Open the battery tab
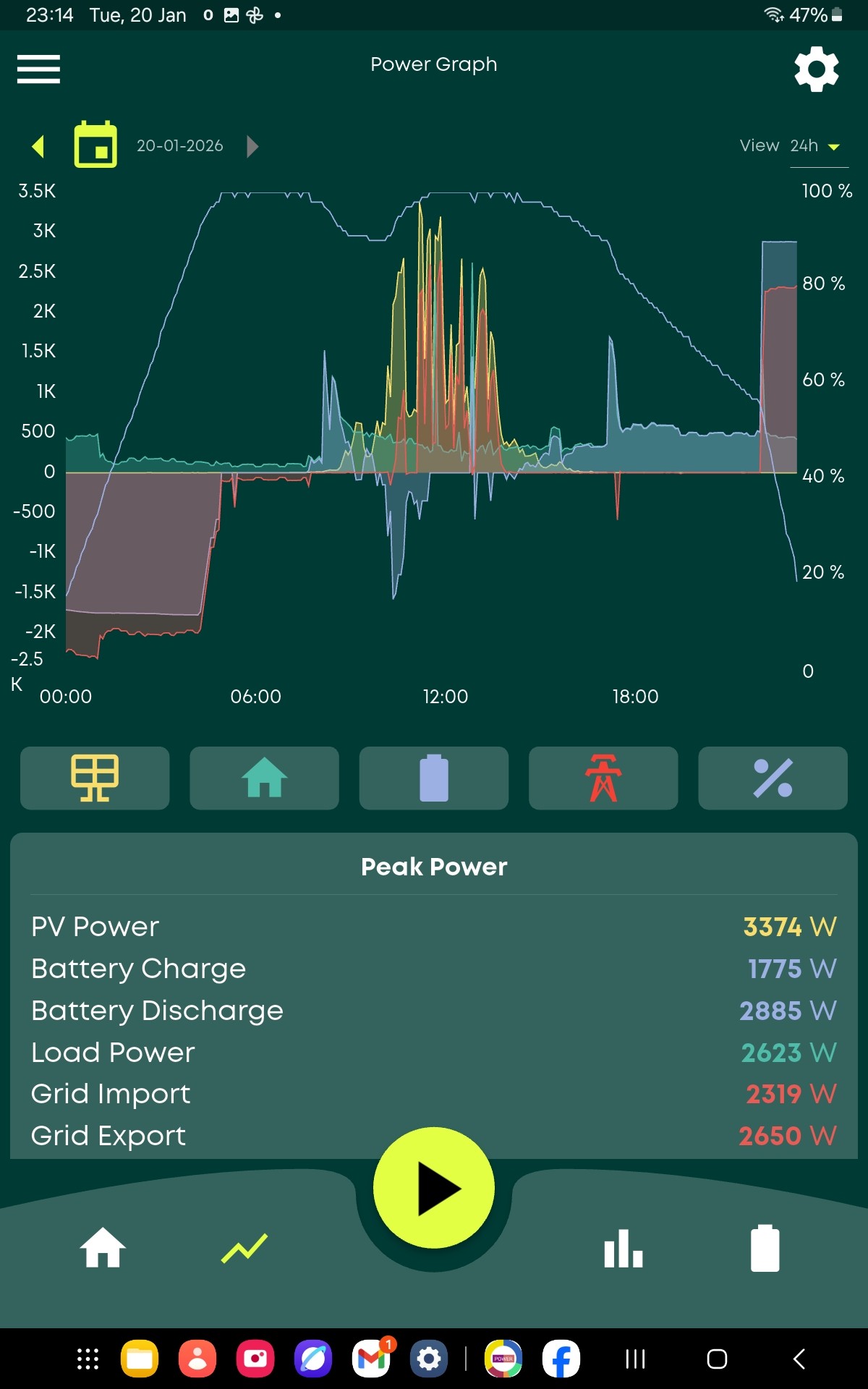The image size is (868, 1389). (x=765, y=1248)
